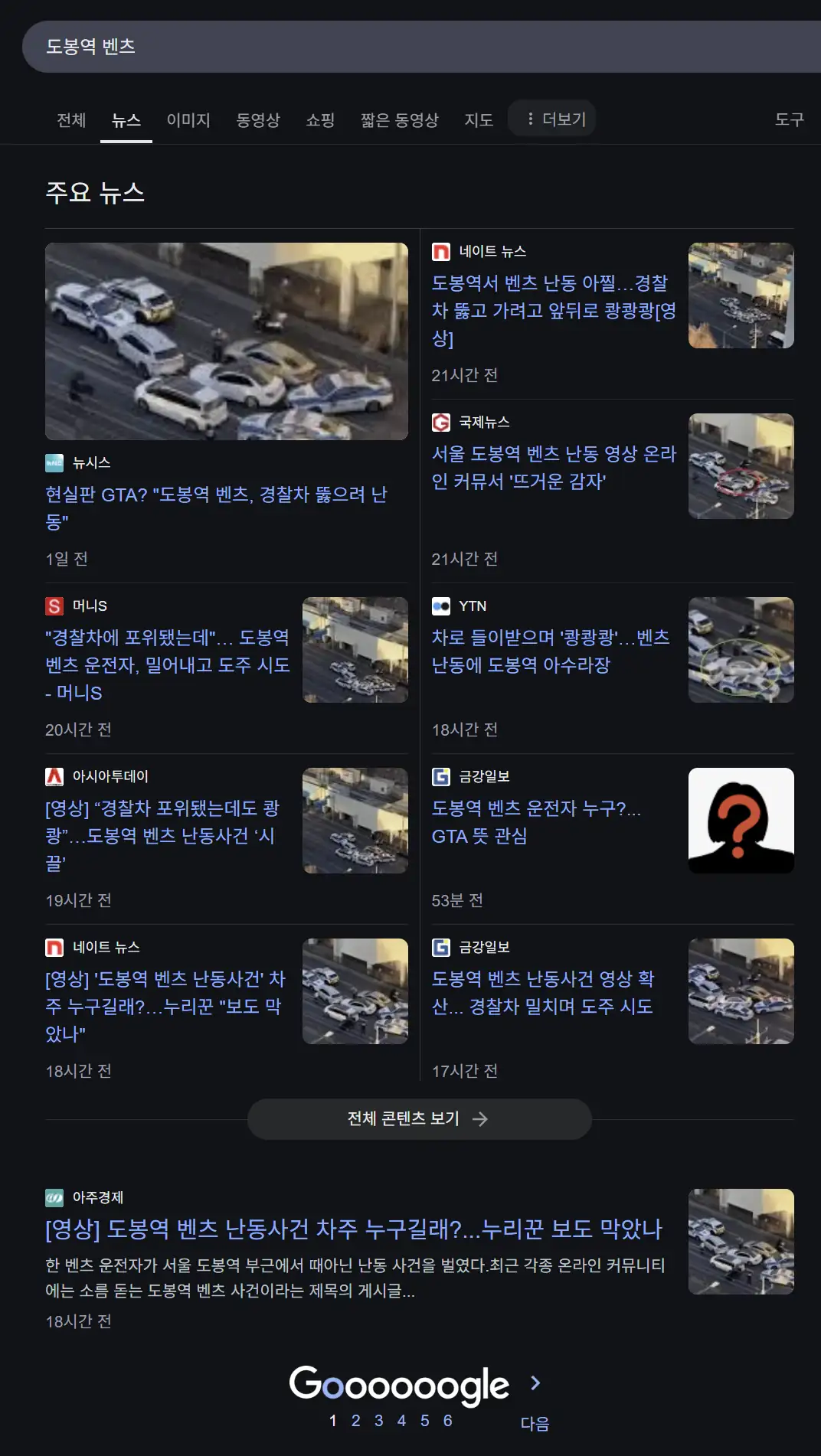Switch to the 동영상 tab
Image resolution: width=821 pixels, height=1456 pixels.
click(258, 120)
